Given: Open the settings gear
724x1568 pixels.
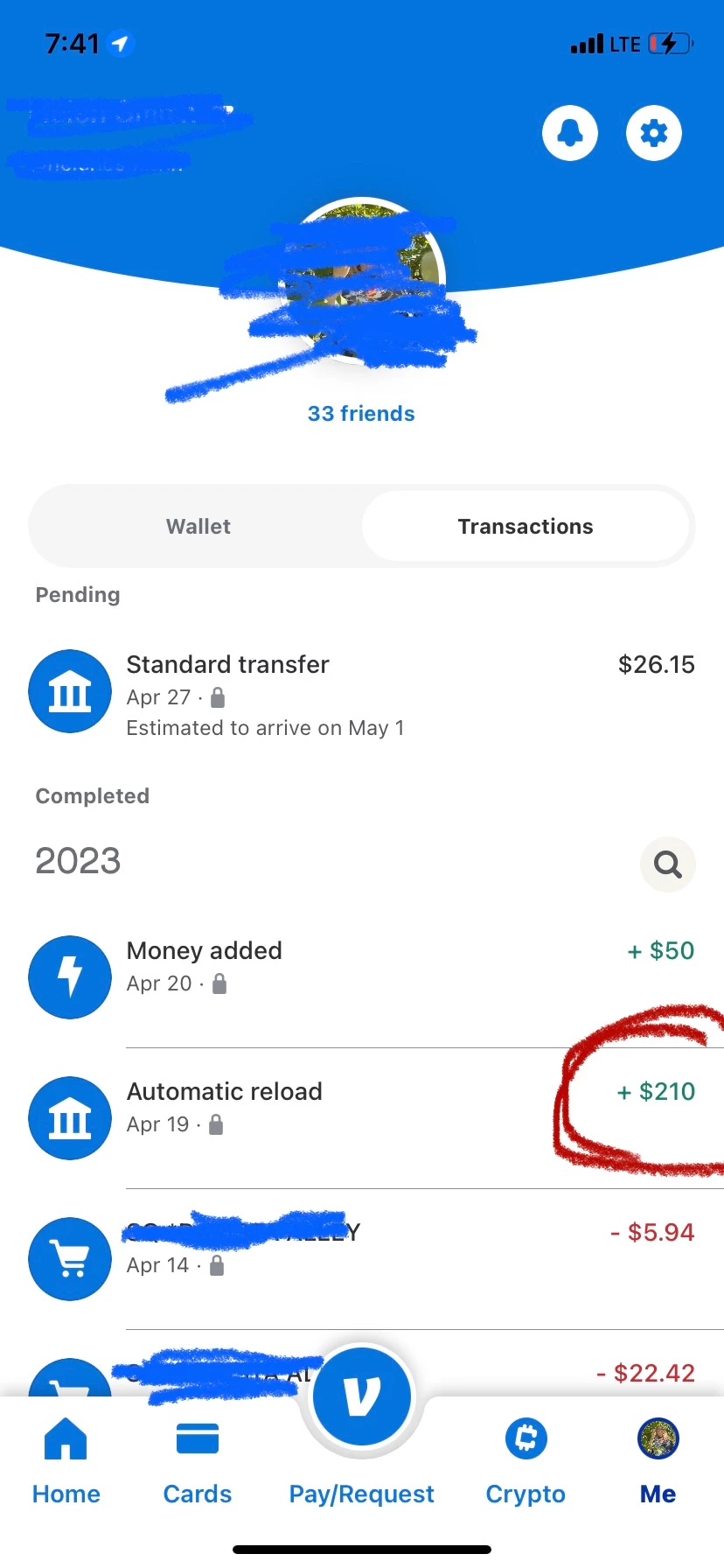Looking at the screenshot, I should point(653,134).
